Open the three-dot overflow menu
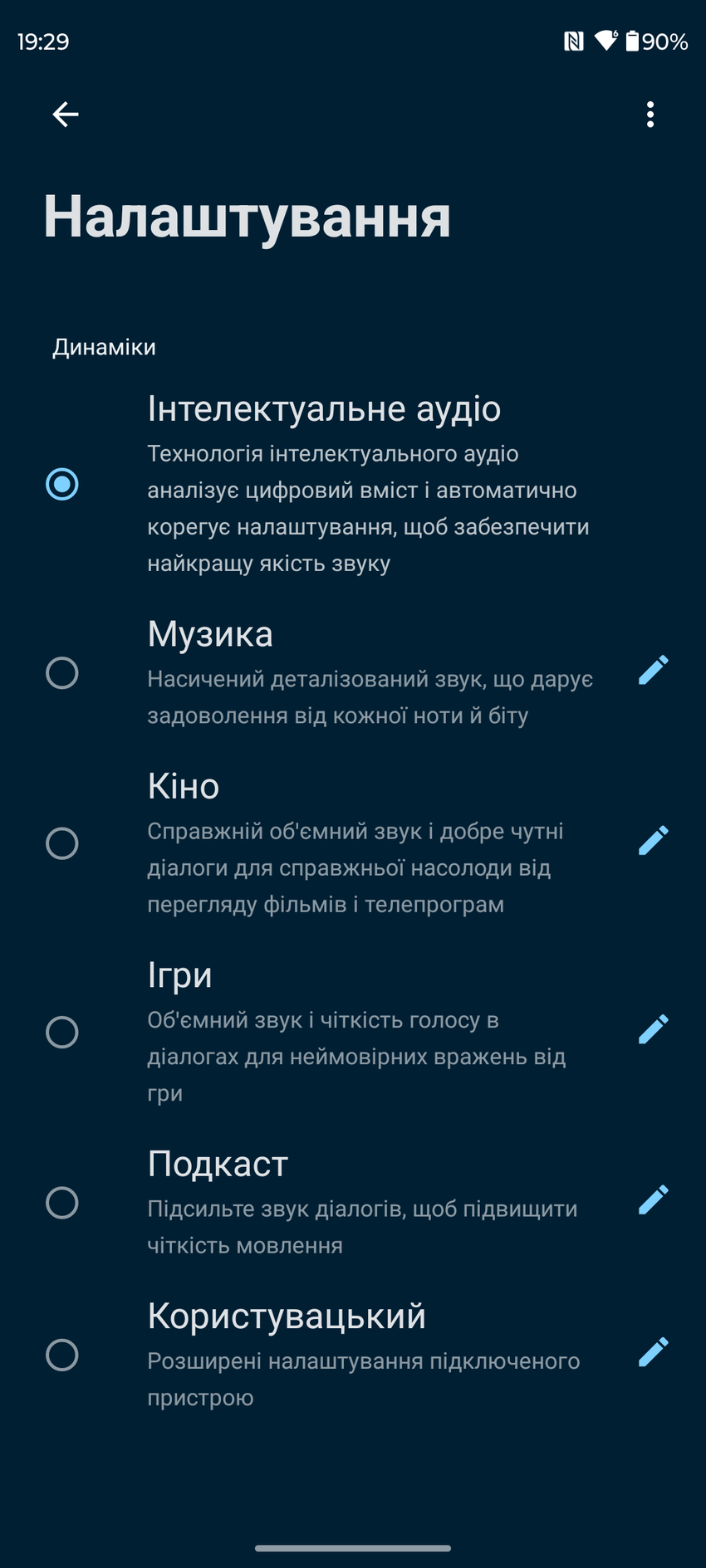Viewport: 706px width, 1568px height. coord(650,115)
